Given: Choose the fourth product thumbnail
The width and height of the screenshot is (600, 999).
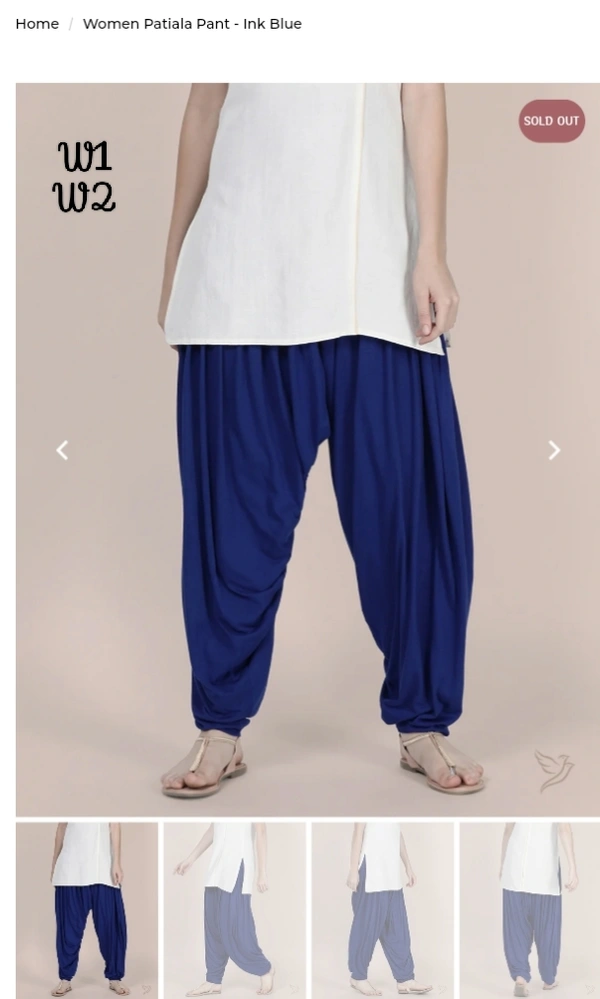Looking at the screenshot, I should [x=529, y=909].
